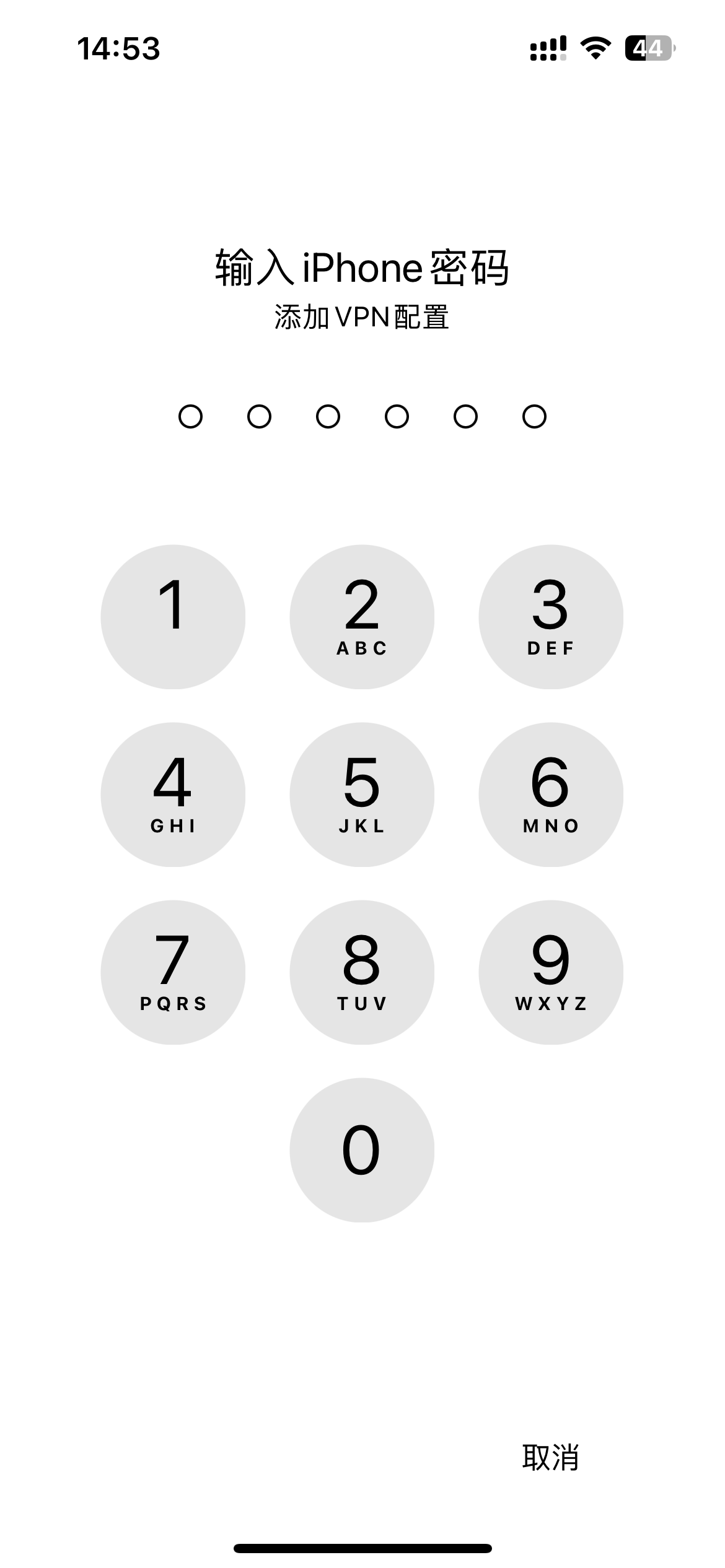The image size is (725, 1568).
Task: Tap the 0 key on the keypad
Action: coord(362,1150)
